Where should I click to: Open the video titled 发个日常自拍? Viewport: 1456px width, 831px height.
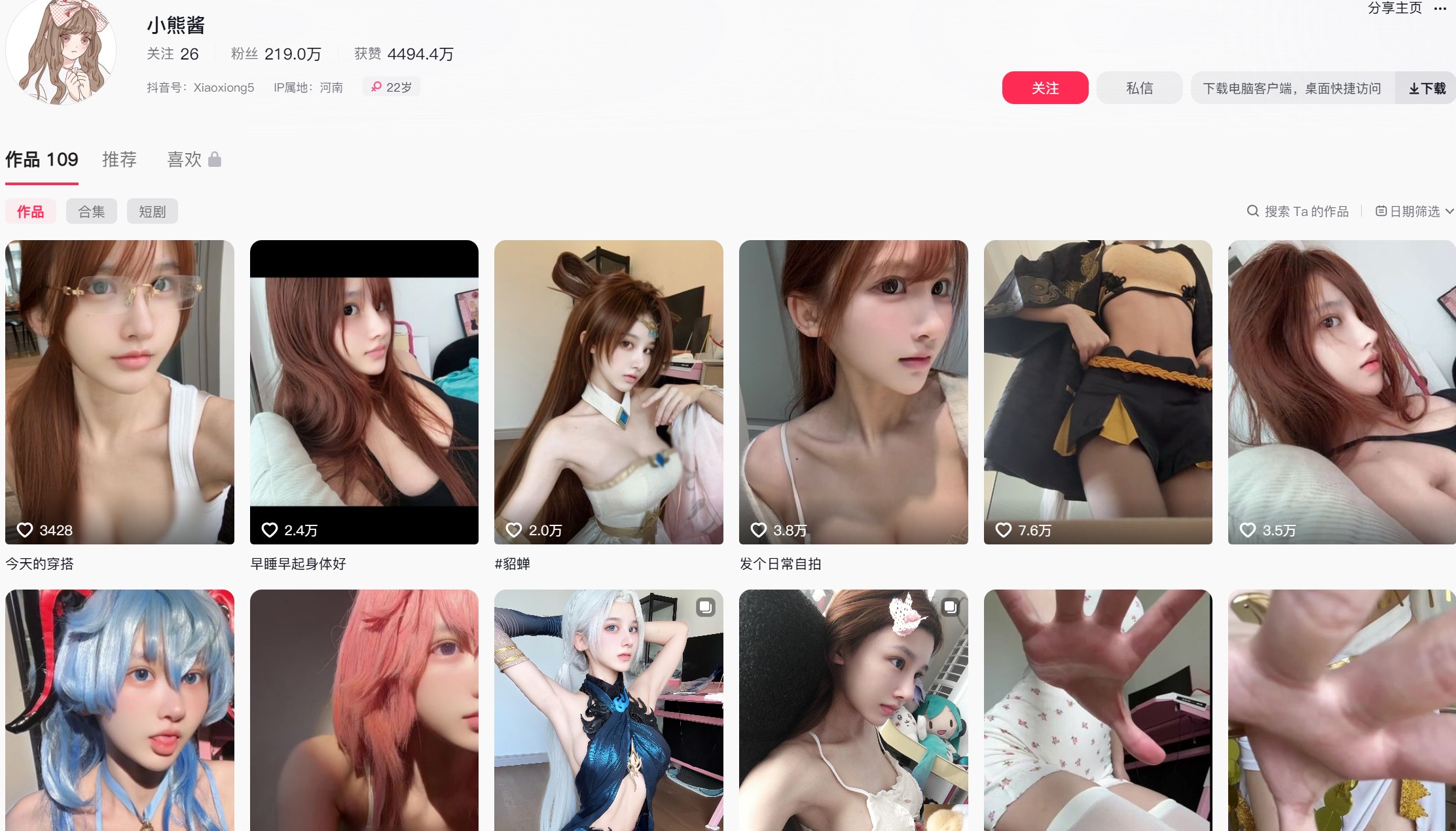point(853,391)
